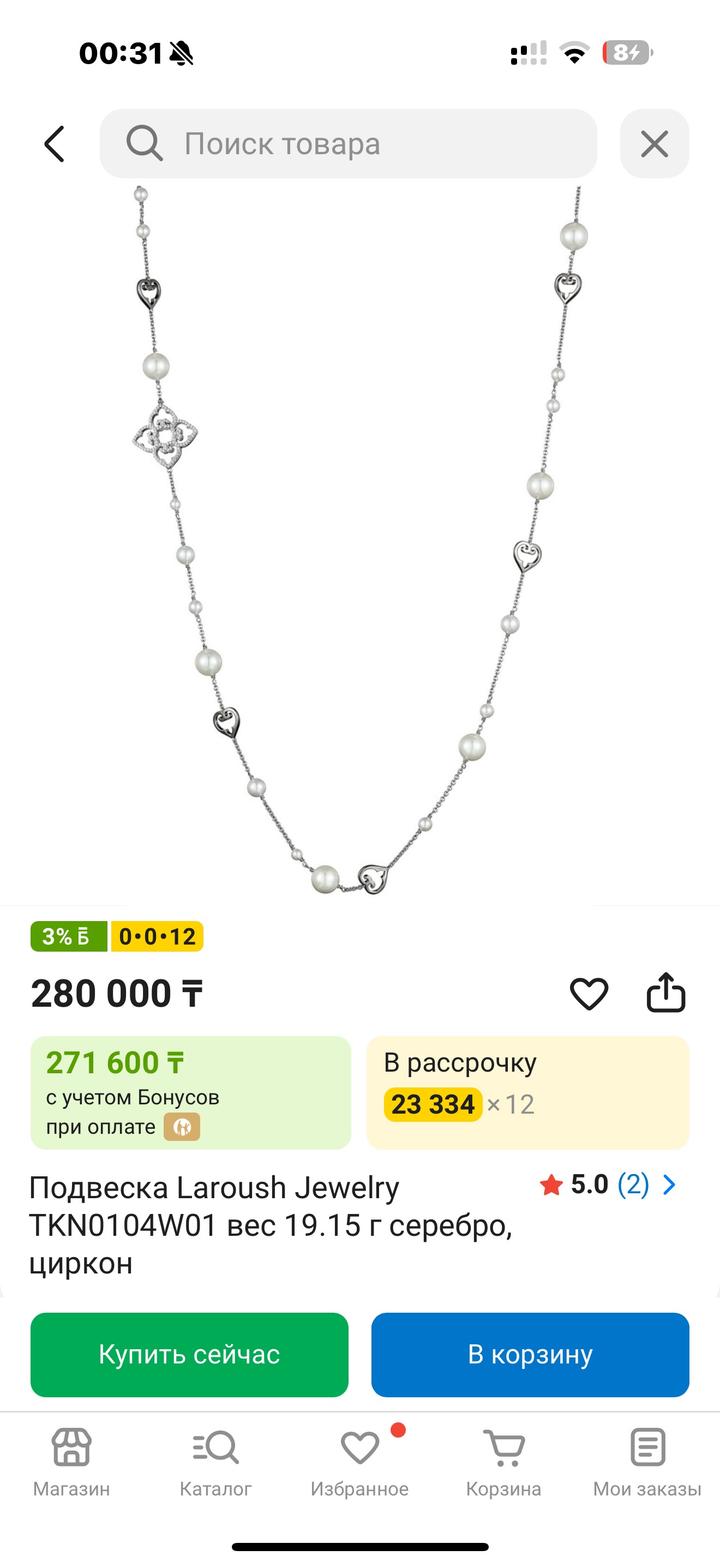Open В рассрочку installment option
The height and width of the screenshot is (1564, 720).
527,1092
